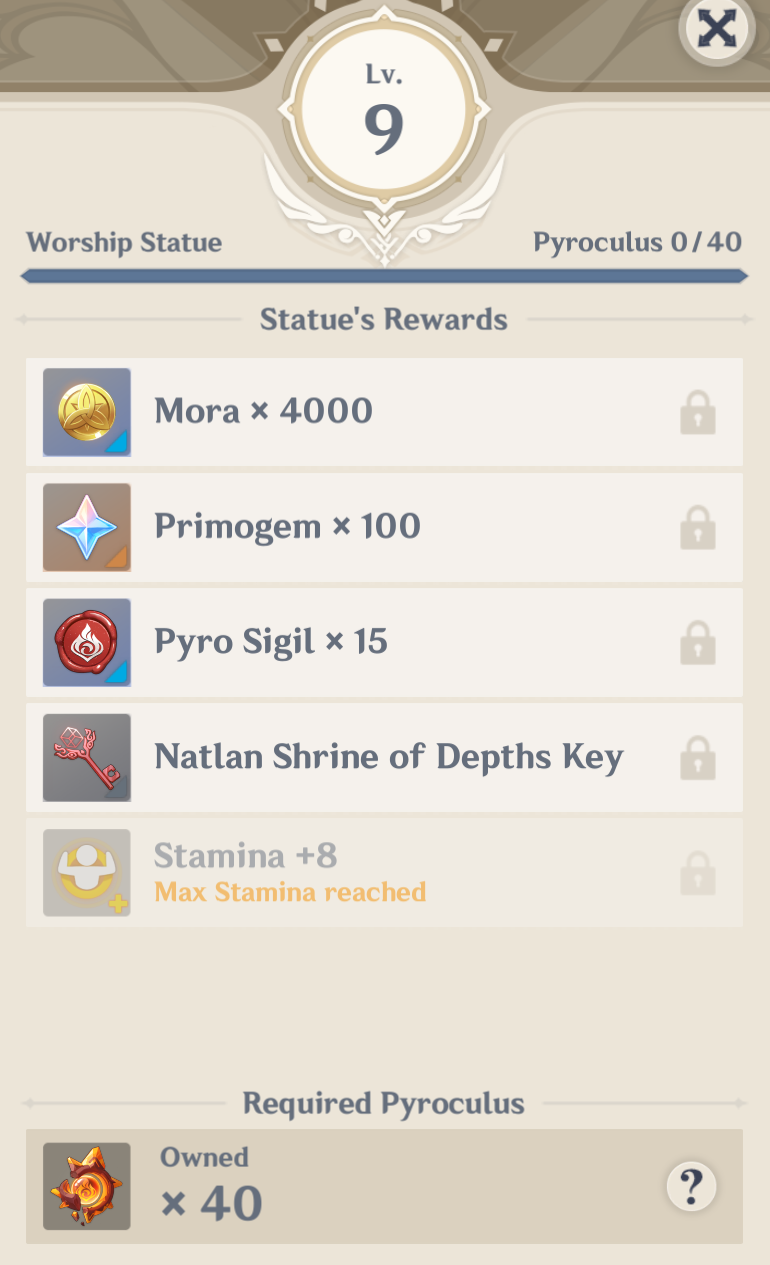770x1265 pixels.
Task: View the Mora × 4000 reward
Action: click(384, 412)
